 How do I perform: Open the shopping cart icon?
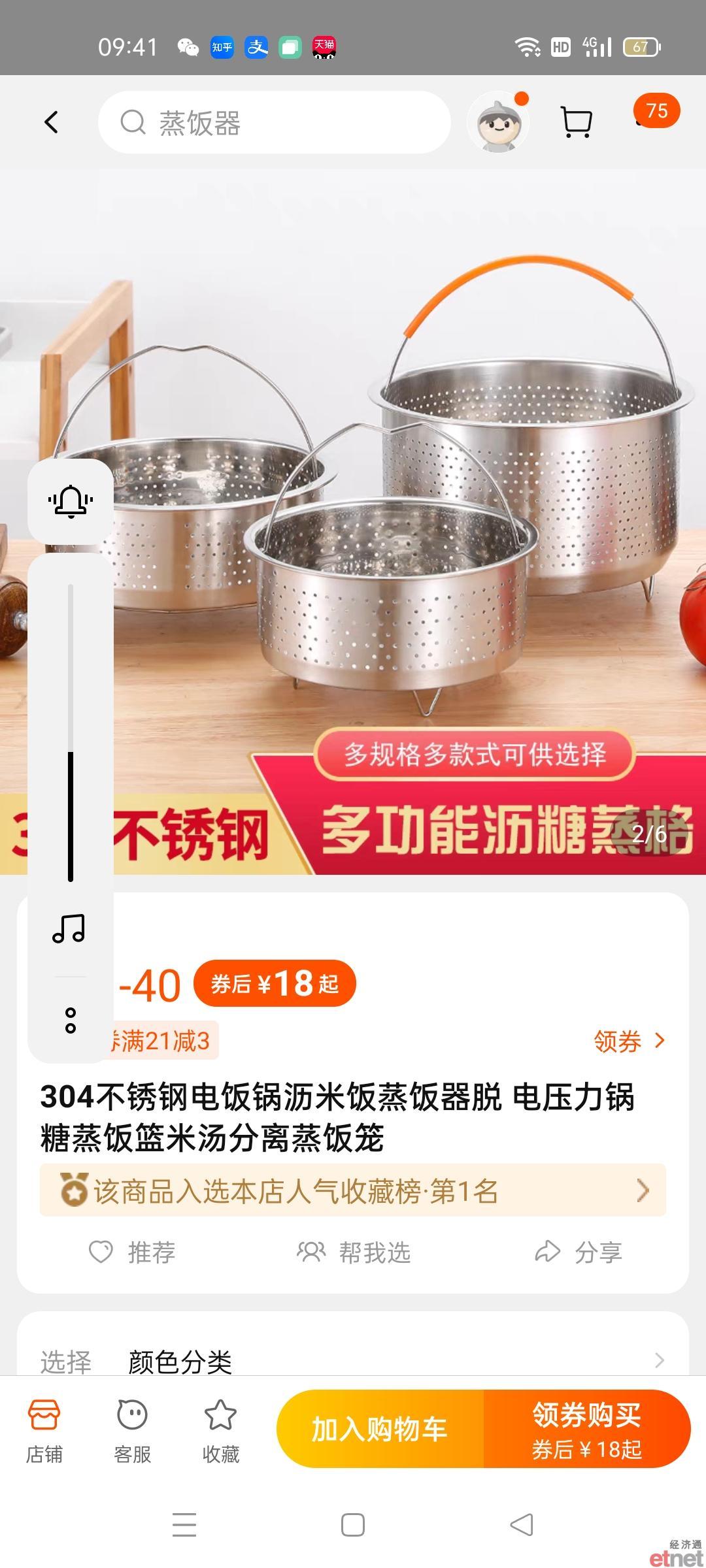click(577, 122)
